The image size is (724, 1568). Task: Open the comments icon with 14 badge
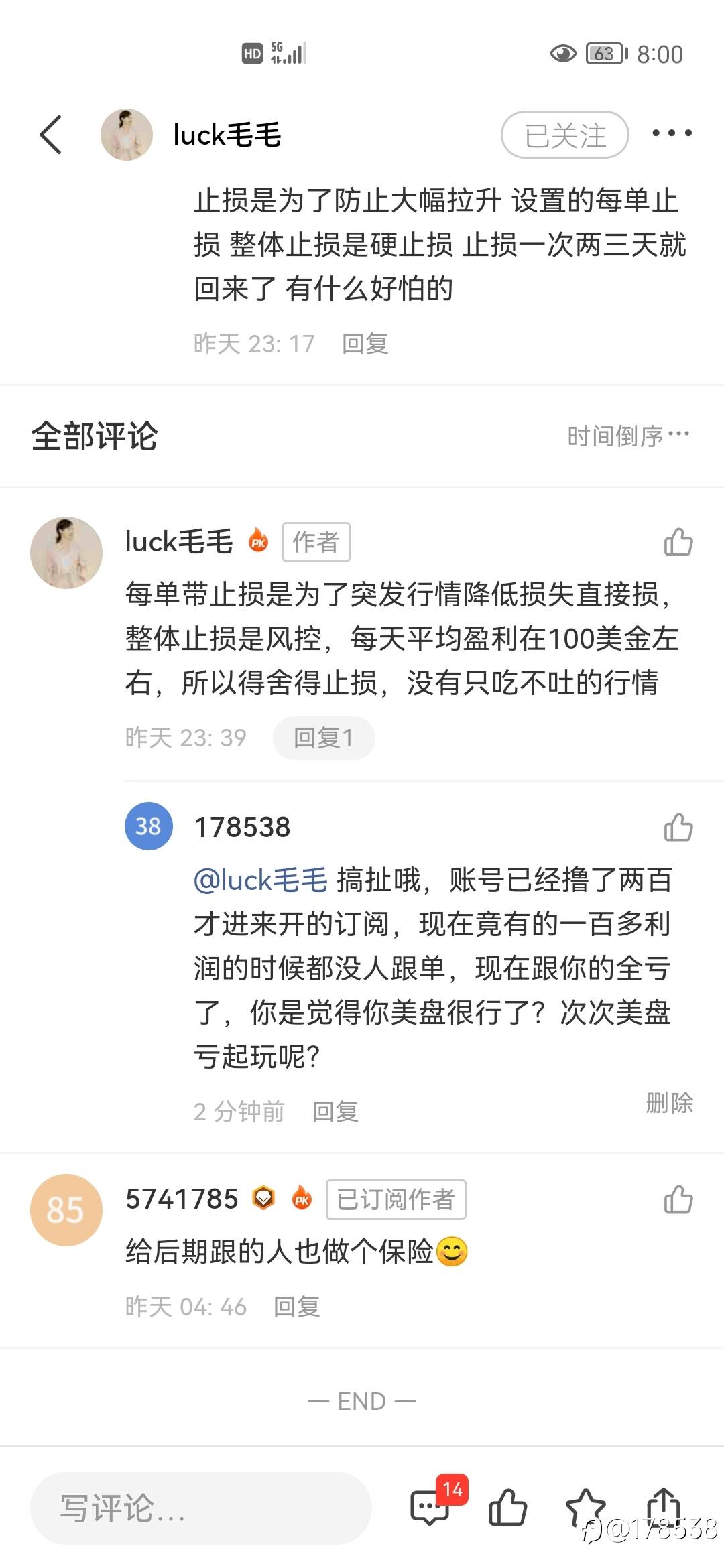pyautogui.click(x=430, y=1508)
